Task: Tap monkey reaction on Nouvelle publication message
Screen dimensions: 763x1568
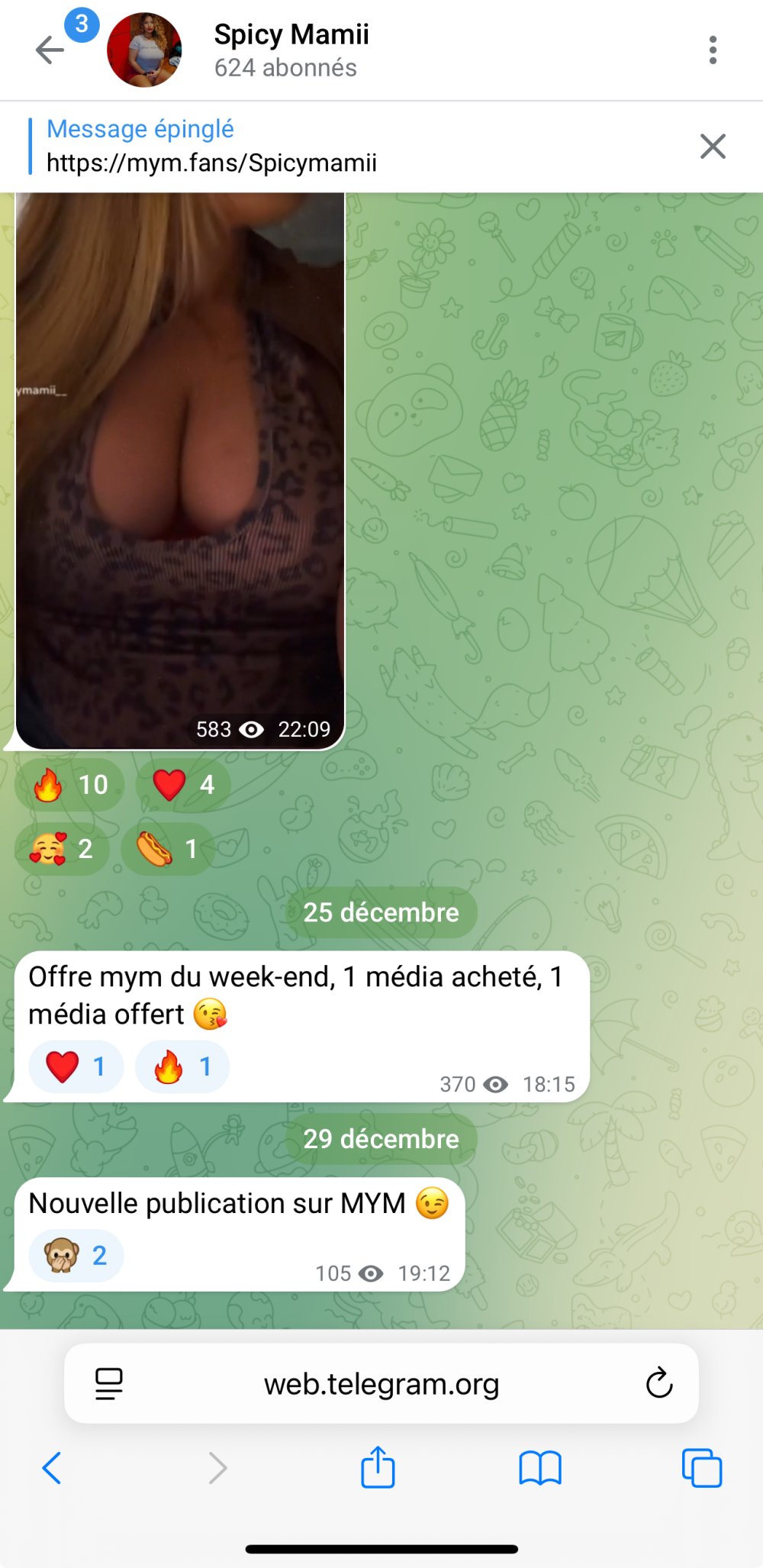Action: coord(76,1255)
